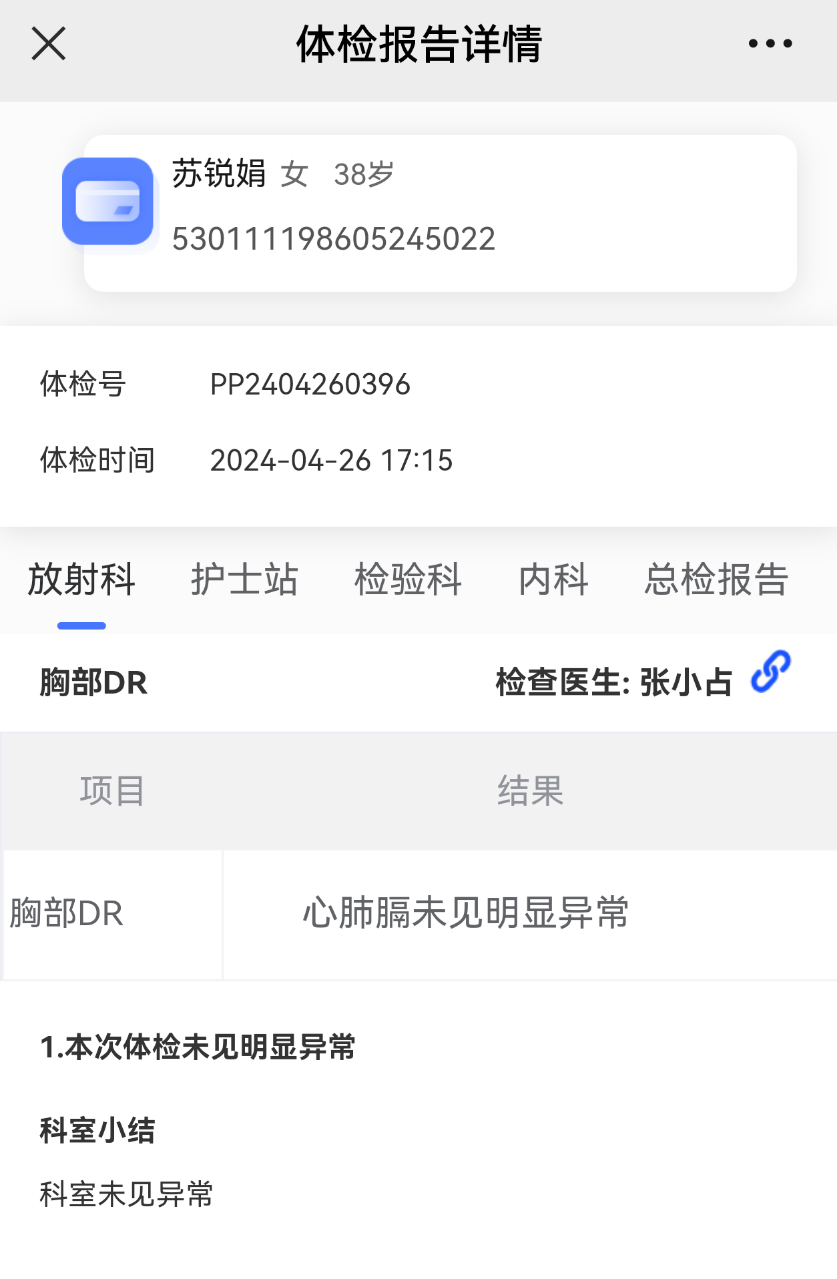
Task: Close the 体检报告详情 page
Action: [x=48, y=44]
